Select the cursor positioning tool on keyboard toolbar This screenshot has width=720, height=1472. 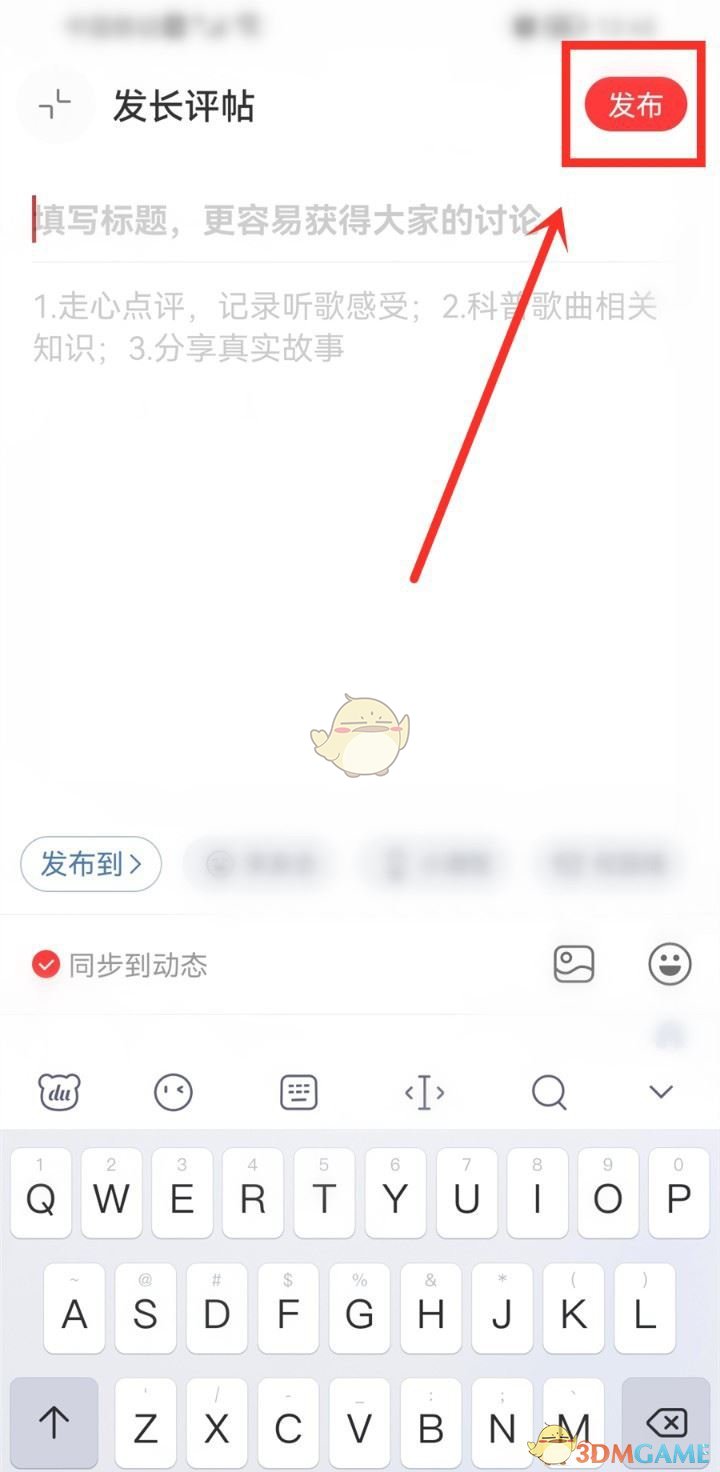coord(423,1092)
